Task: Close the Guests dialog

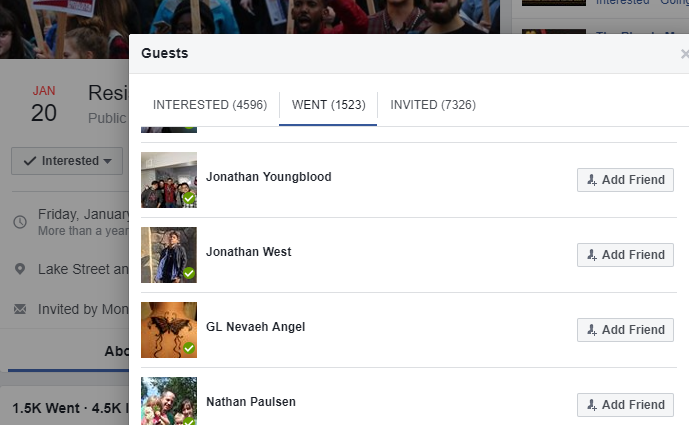Action: tap(684, 54)
